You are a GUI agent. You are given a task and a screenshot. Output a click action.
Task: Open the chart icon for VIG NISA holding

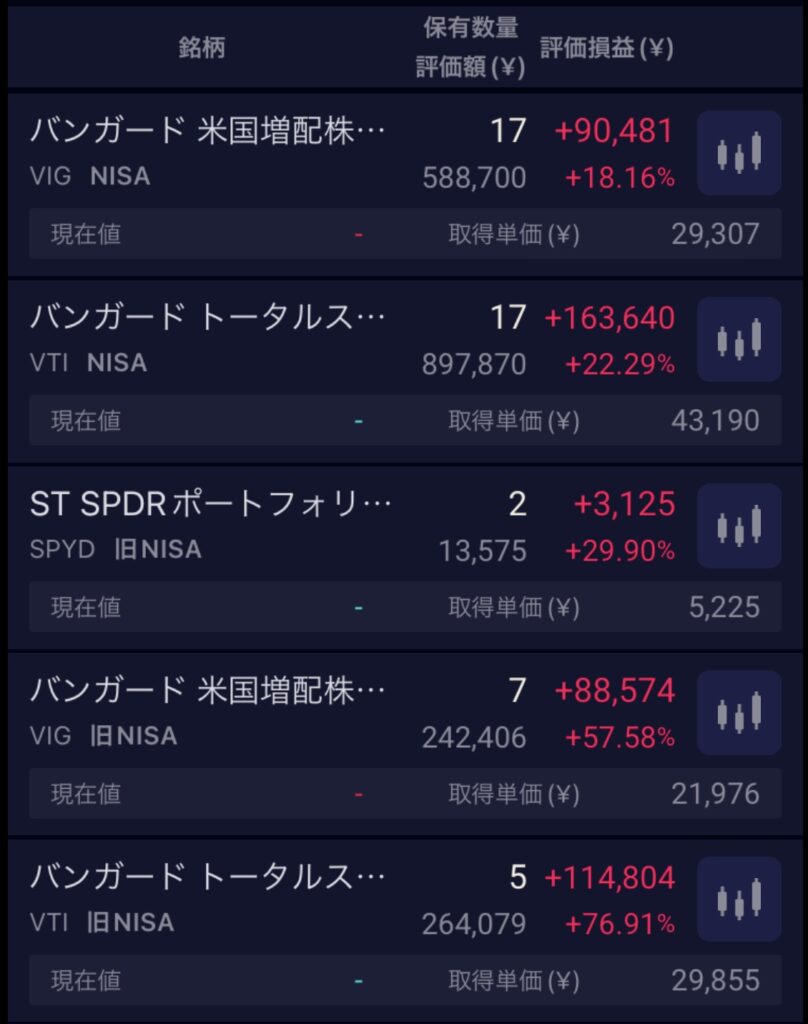pos(738,152)
